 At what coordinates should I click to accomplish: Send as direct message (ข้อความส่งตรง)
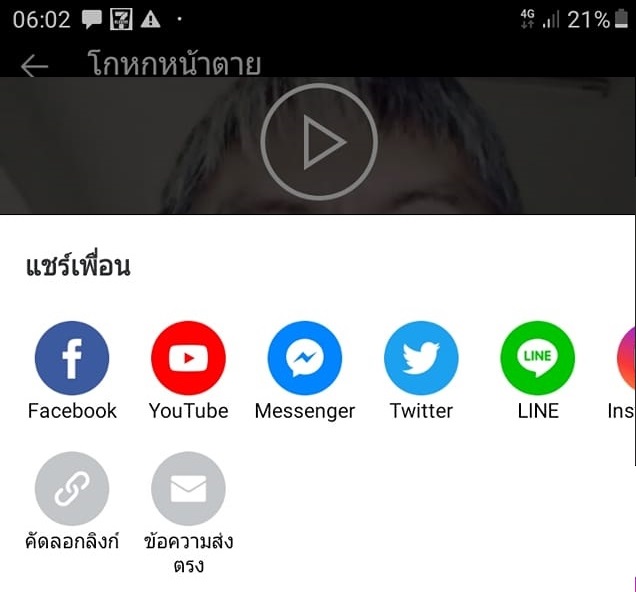[188, 489]
